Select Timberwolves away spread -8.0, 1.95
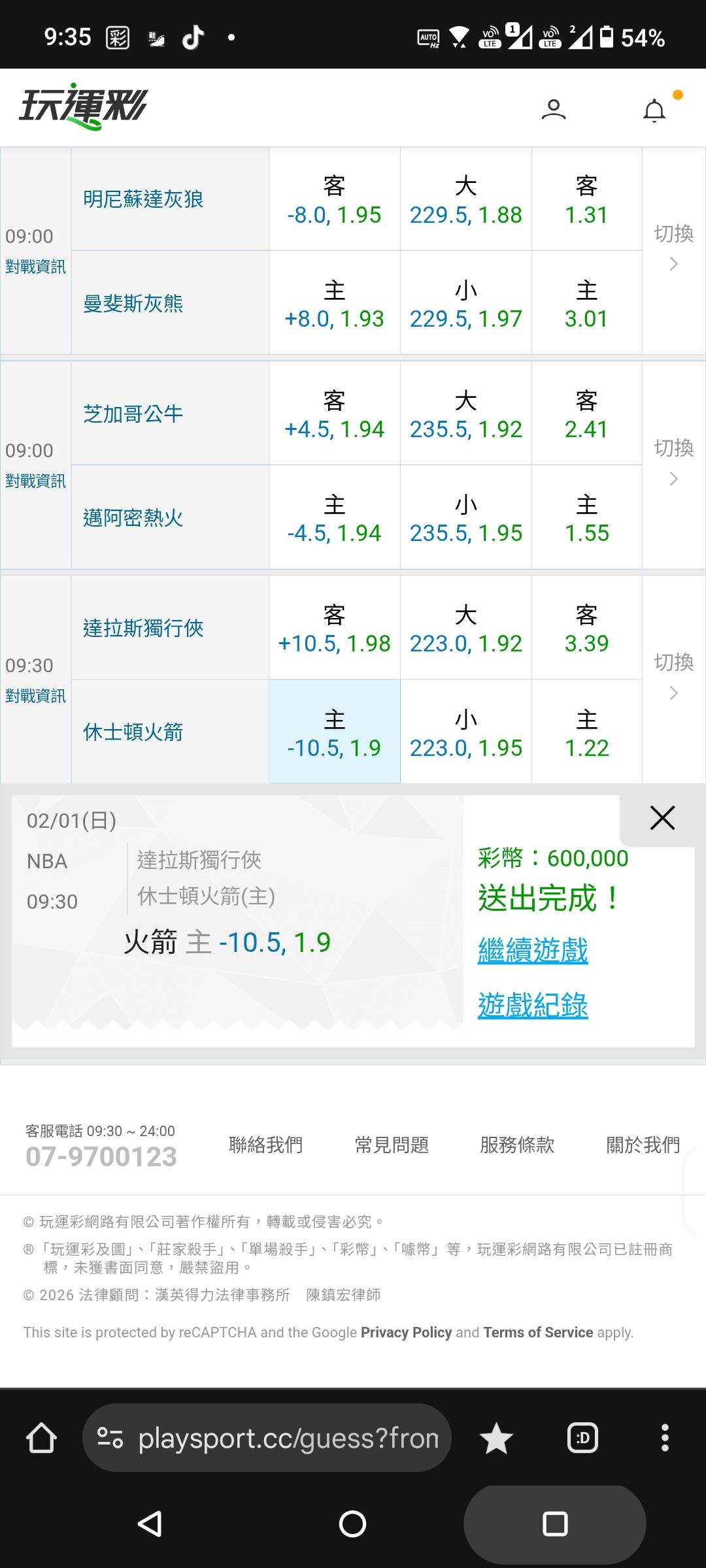The width and height of the screenshot is (706, 1568). tap(334, 199)
